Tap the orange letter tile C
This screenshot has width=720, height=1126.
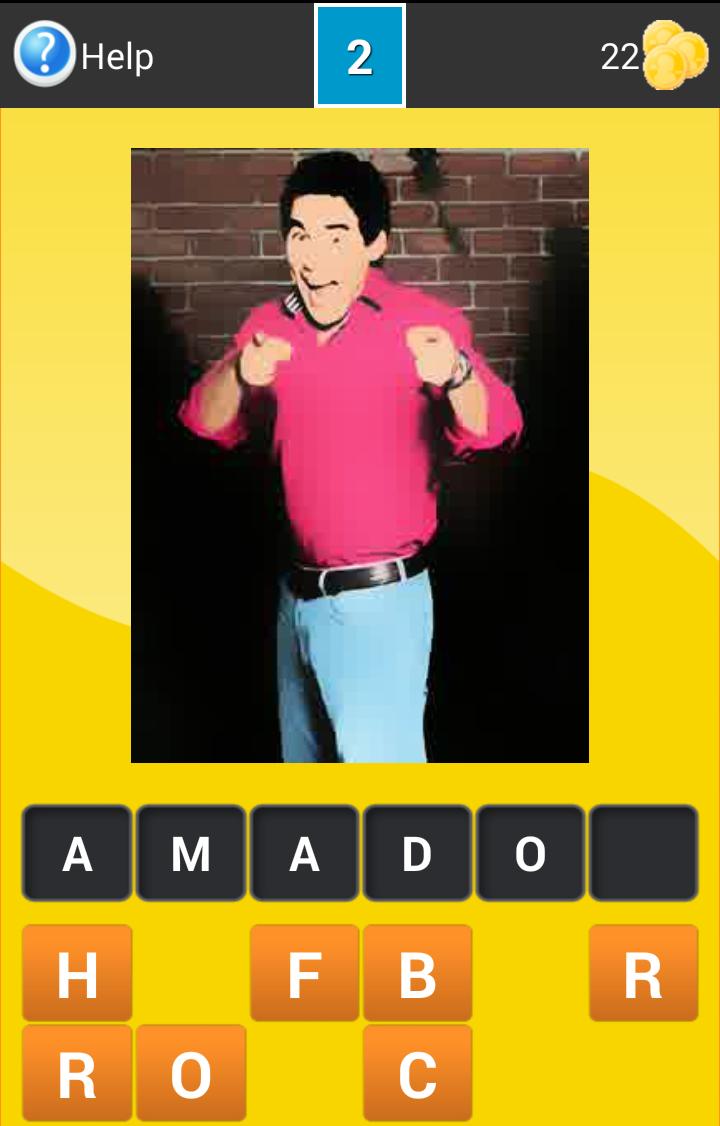click(x=417, y=1074)
